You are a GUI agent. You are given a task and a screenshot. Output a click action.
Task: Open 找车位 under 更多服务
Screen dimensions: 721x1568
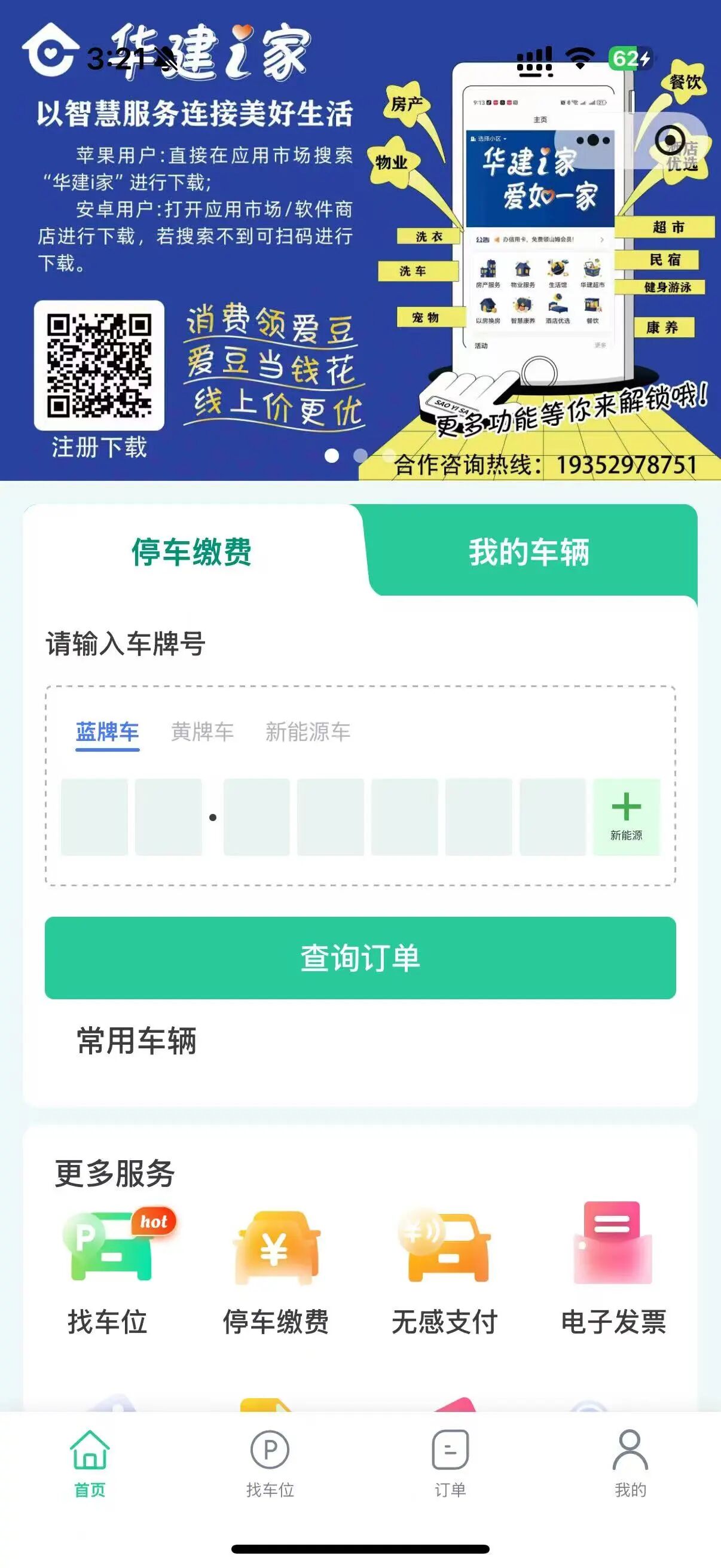click(108, 1272)
